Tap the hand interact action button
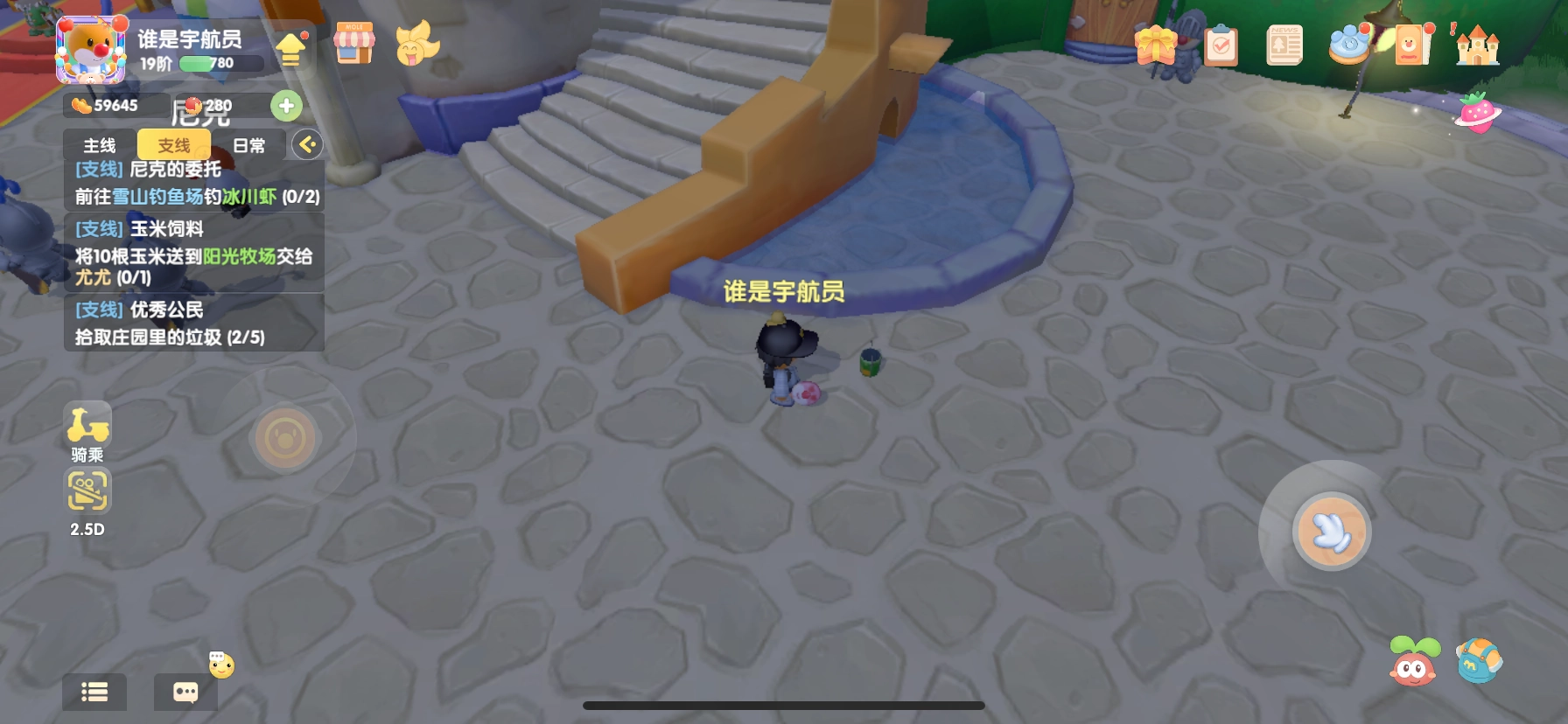This screenshot has height=724, width=1568. tap(1332, 532)
